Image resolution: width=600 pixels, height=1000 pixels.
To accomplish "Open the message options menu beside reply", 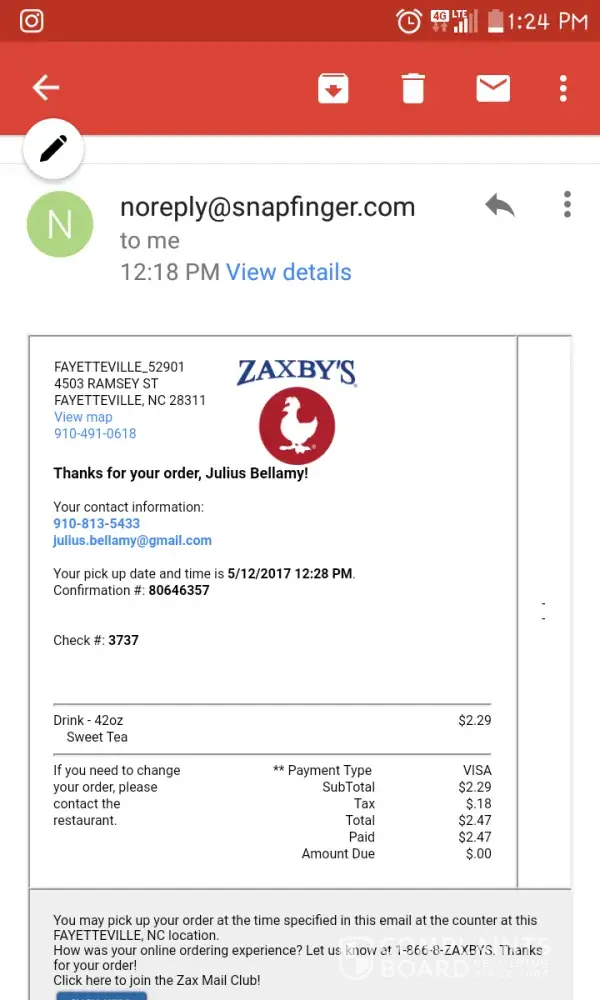I will tap(567, 204).
